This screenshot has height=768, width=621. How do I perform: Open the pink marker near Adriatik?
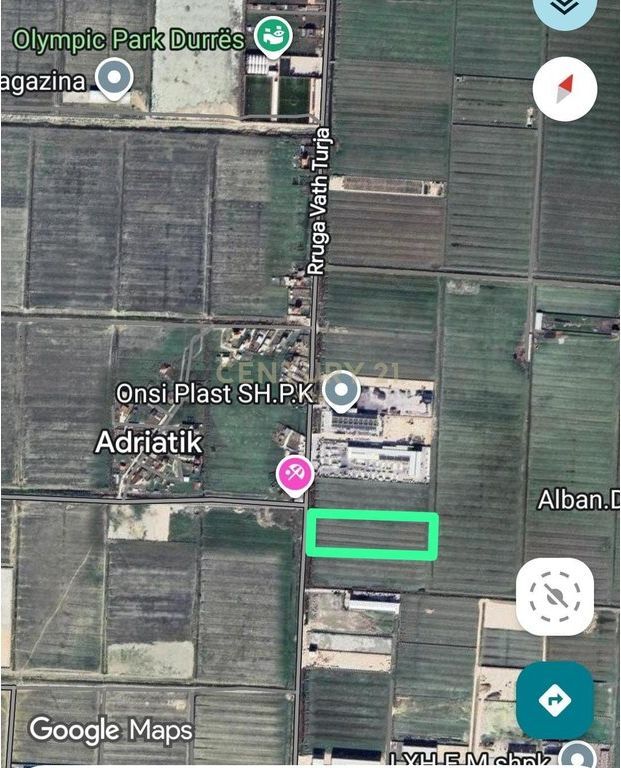click(x=295, y=475)
